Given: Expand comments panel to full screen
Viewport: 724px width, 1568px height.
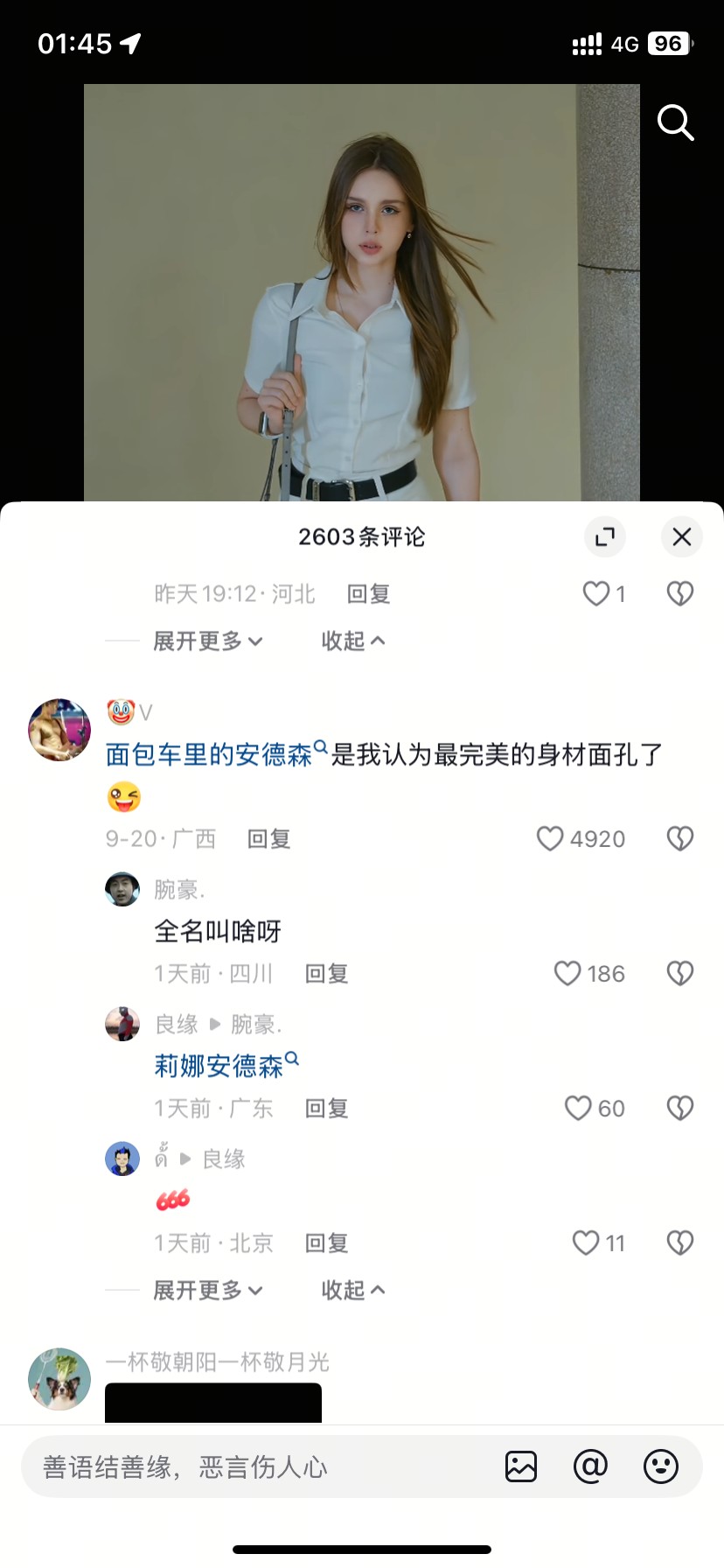Looking at the screenshot, I should 605,536.
